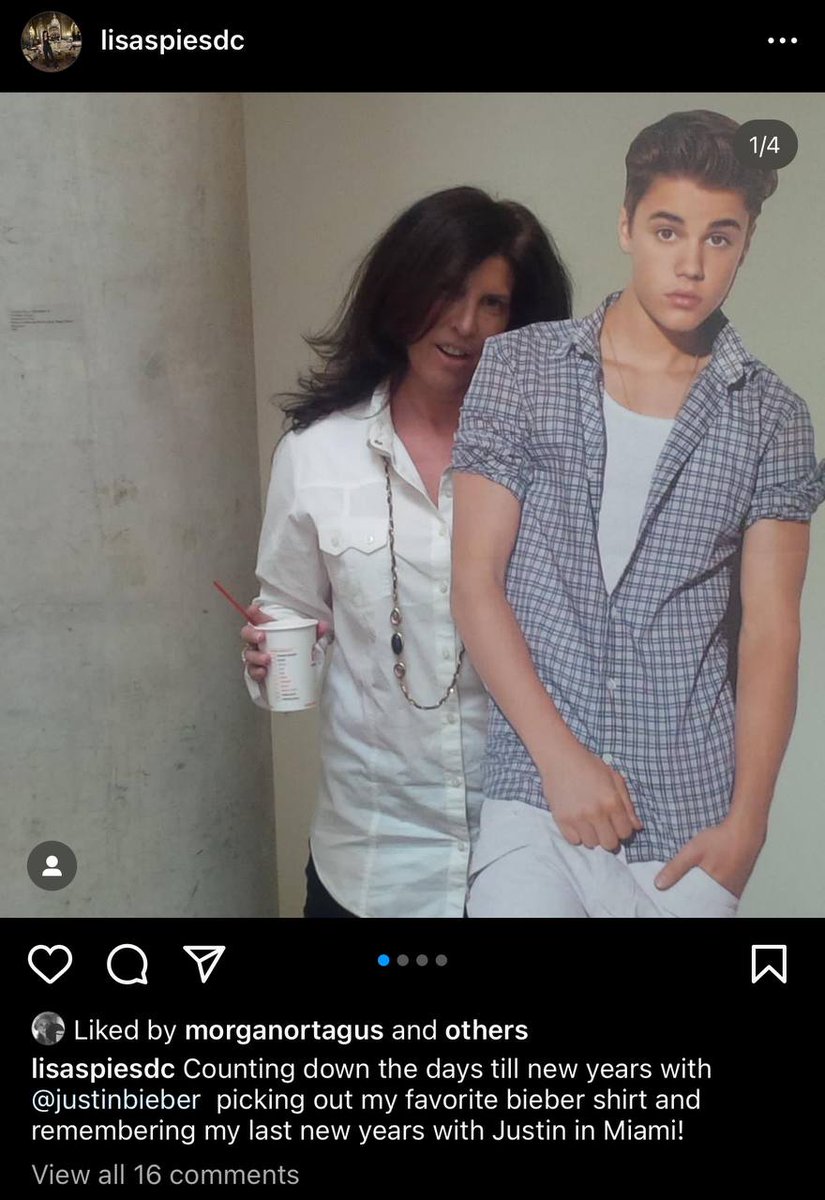The width and height of the screenshot is (825, 1200).
Task: View all 16 comments
Action: click(165, 1174)
